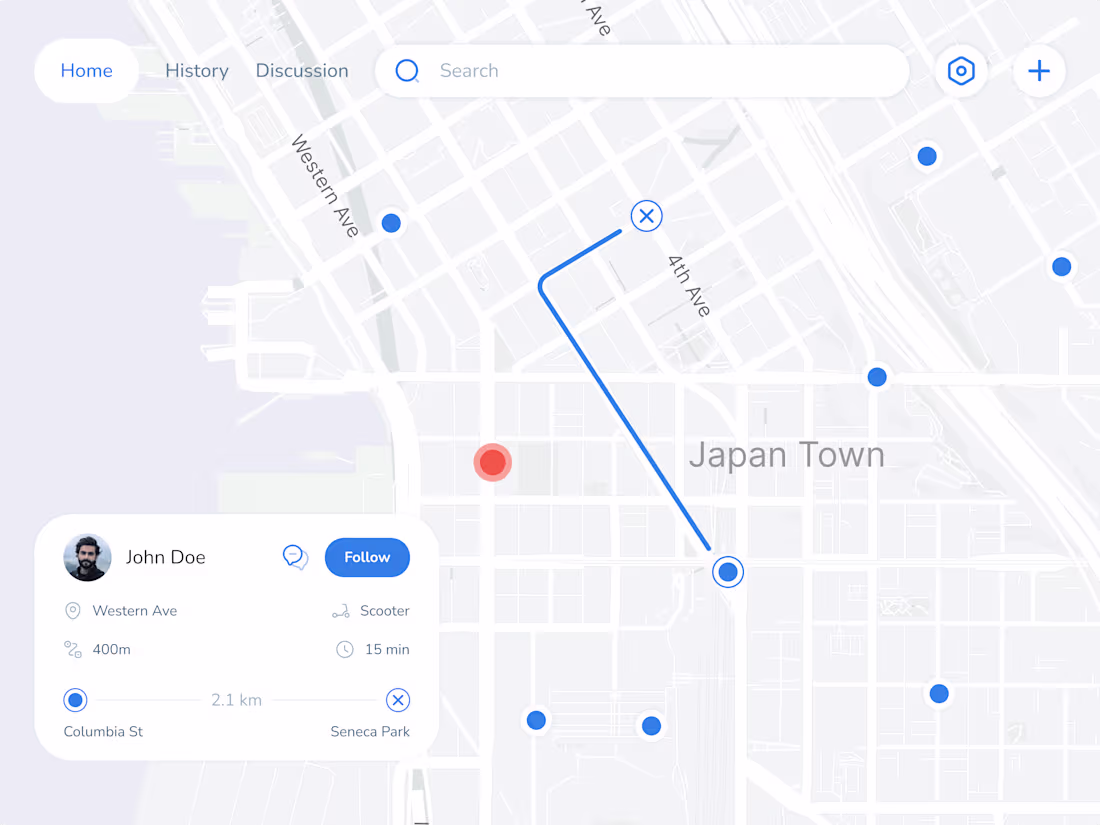Open chat with John Doe
1100x825 pixels.
[295, 557]
